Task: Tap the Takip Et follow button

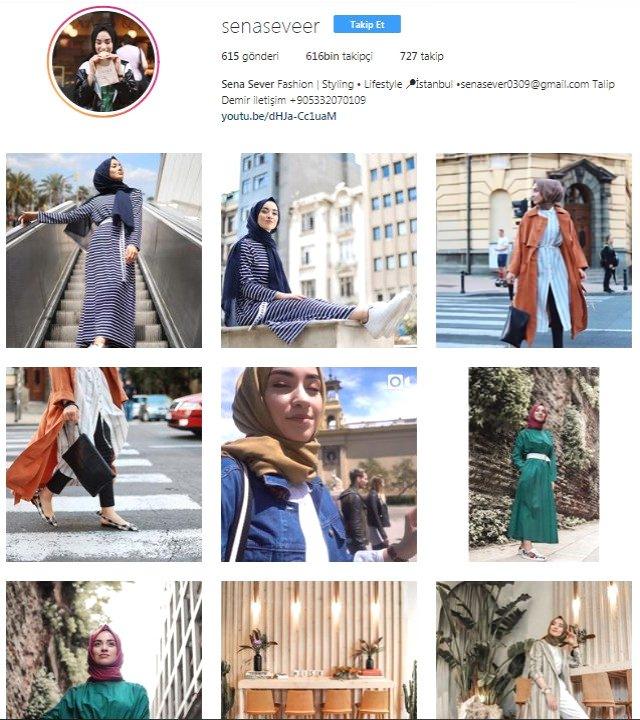Action: (367, 24)
